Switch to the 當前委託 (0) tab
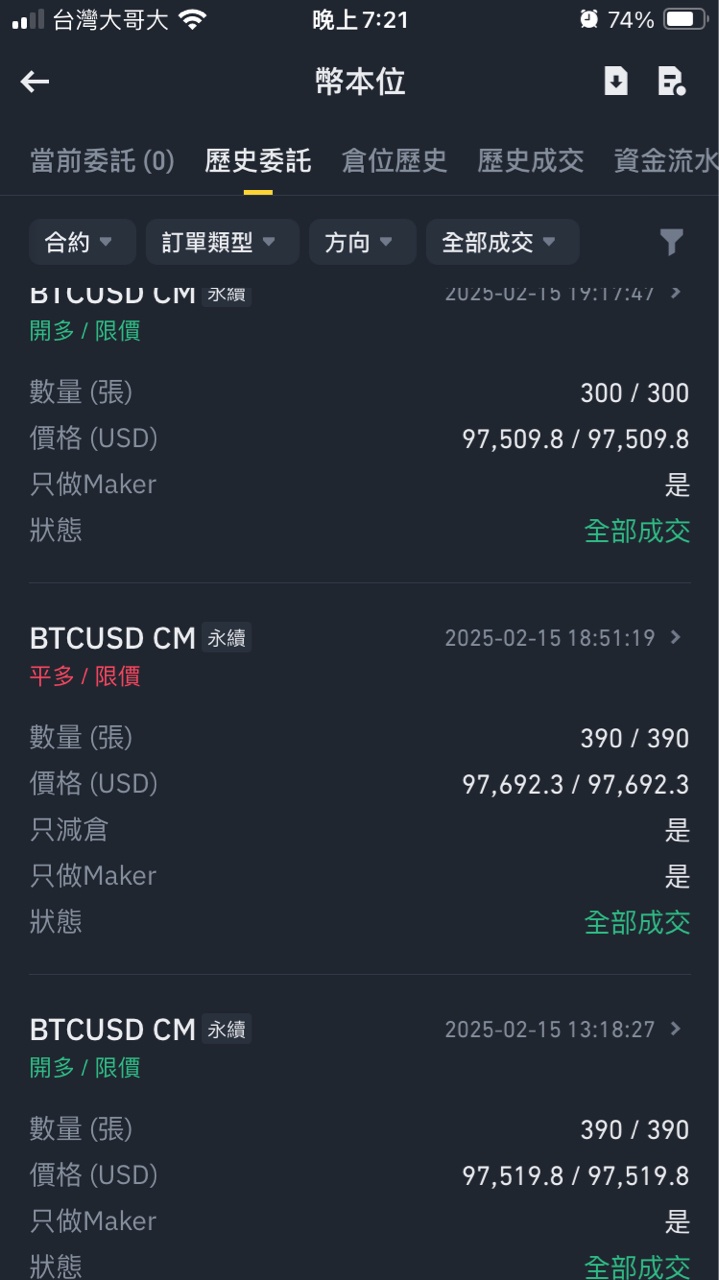 point(102,161)
